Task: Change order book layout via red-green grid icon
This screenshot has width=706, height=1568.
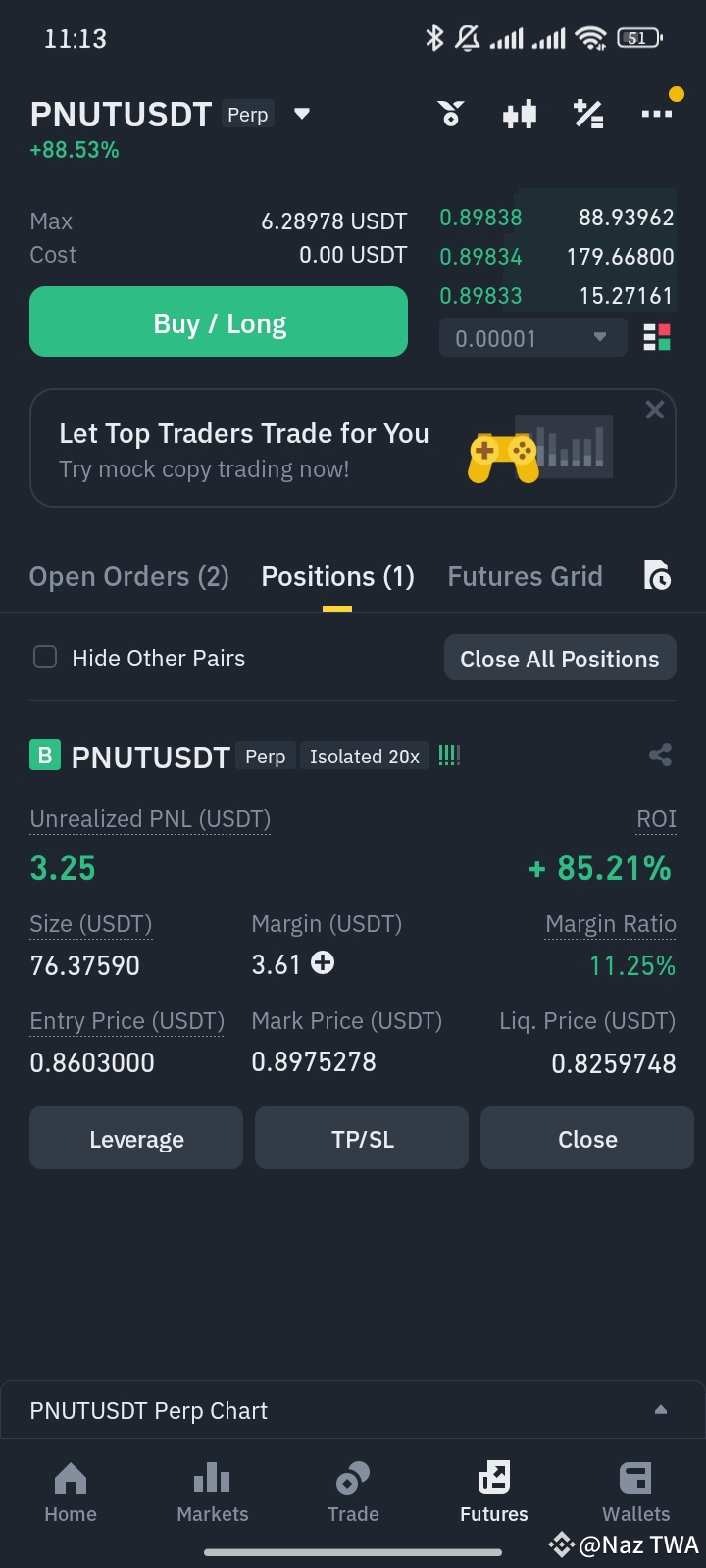Action: [656, 337]
